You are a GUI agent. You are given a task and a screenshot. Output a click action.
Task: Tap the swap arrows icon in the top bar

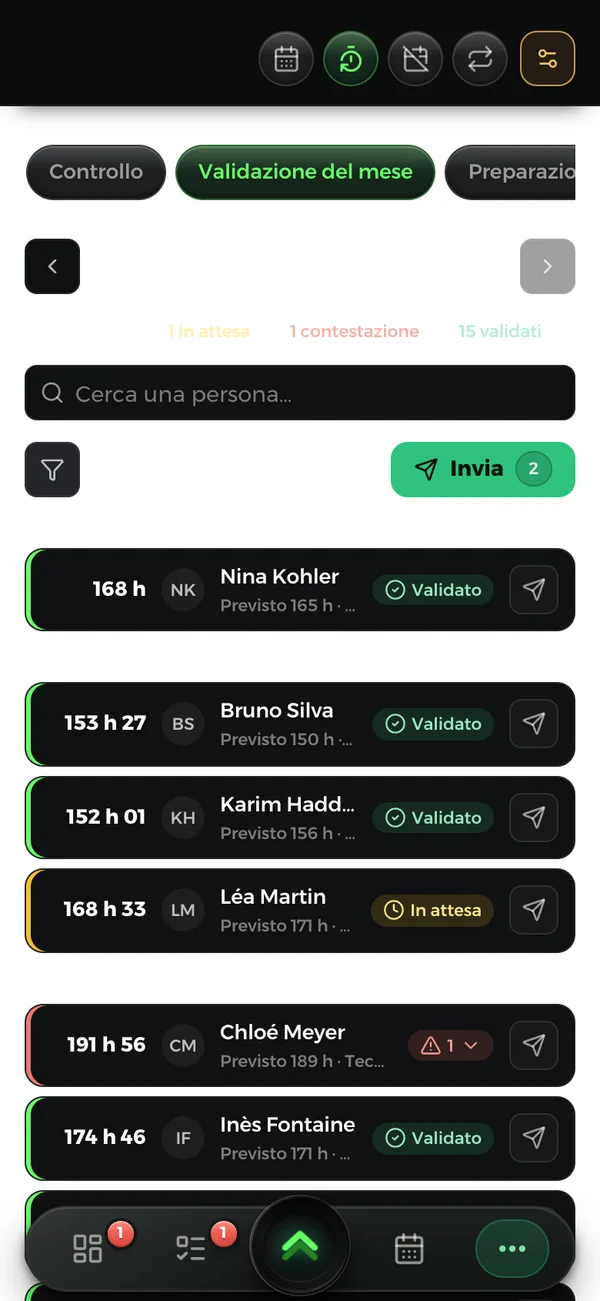(x=480, y=59)
